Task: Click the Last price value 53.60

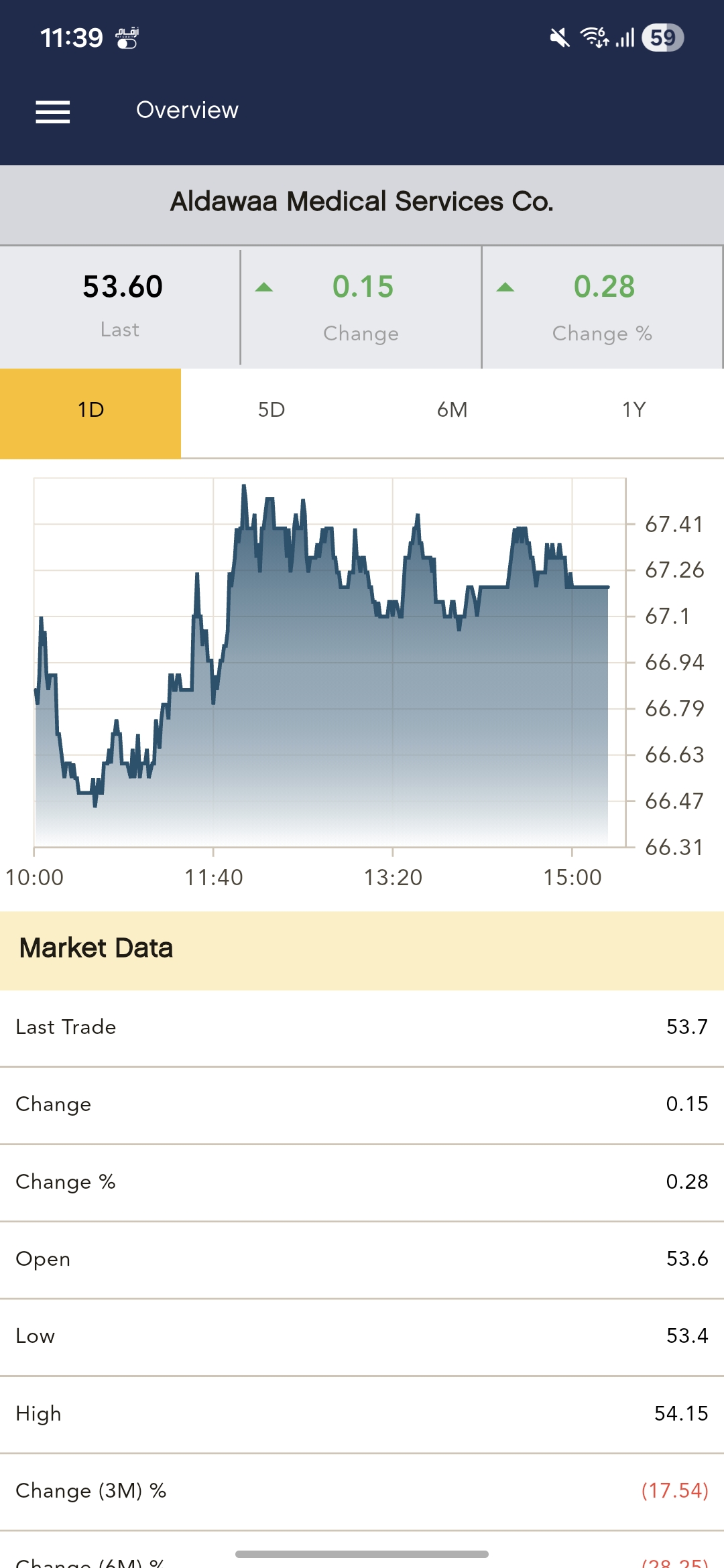Action: 119,286
